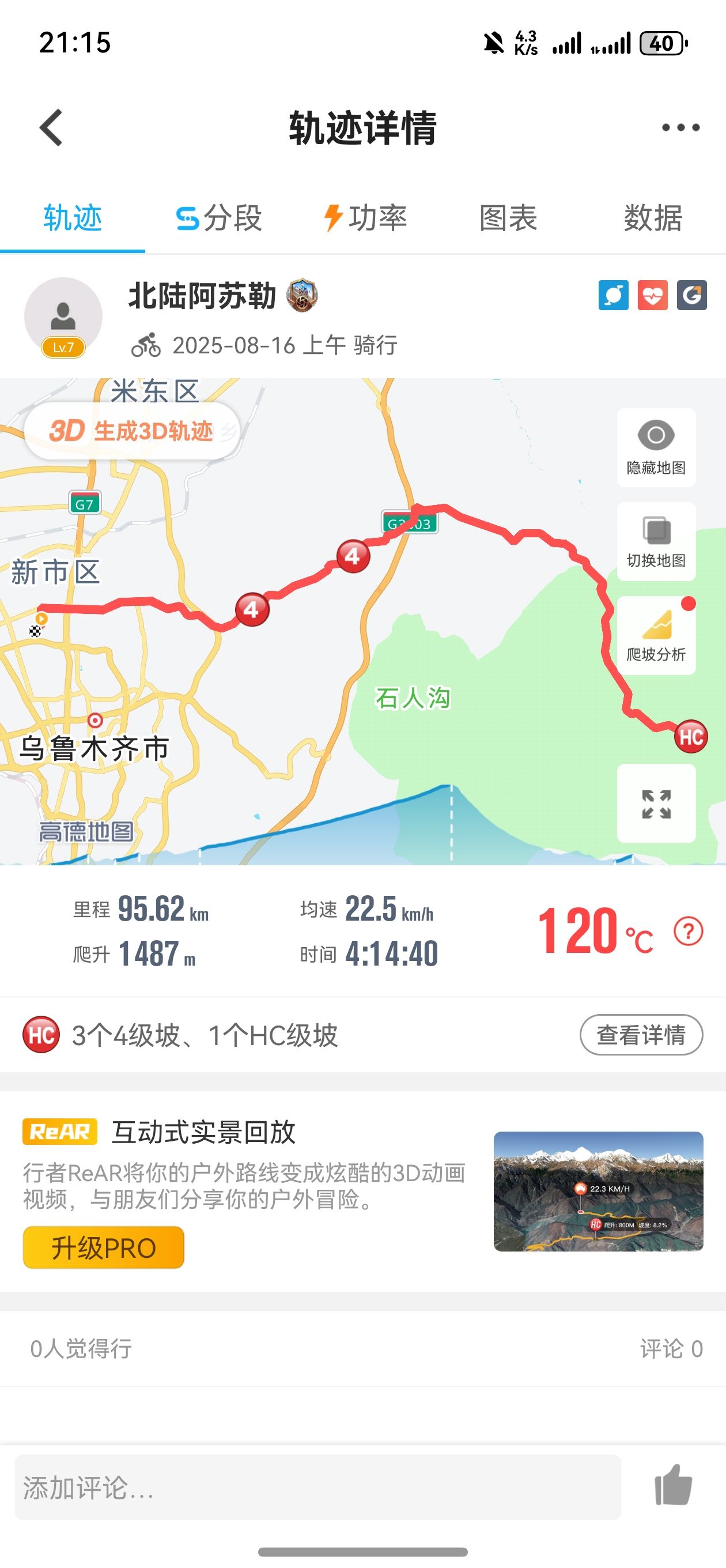Change map style via 切换地图

656,541
